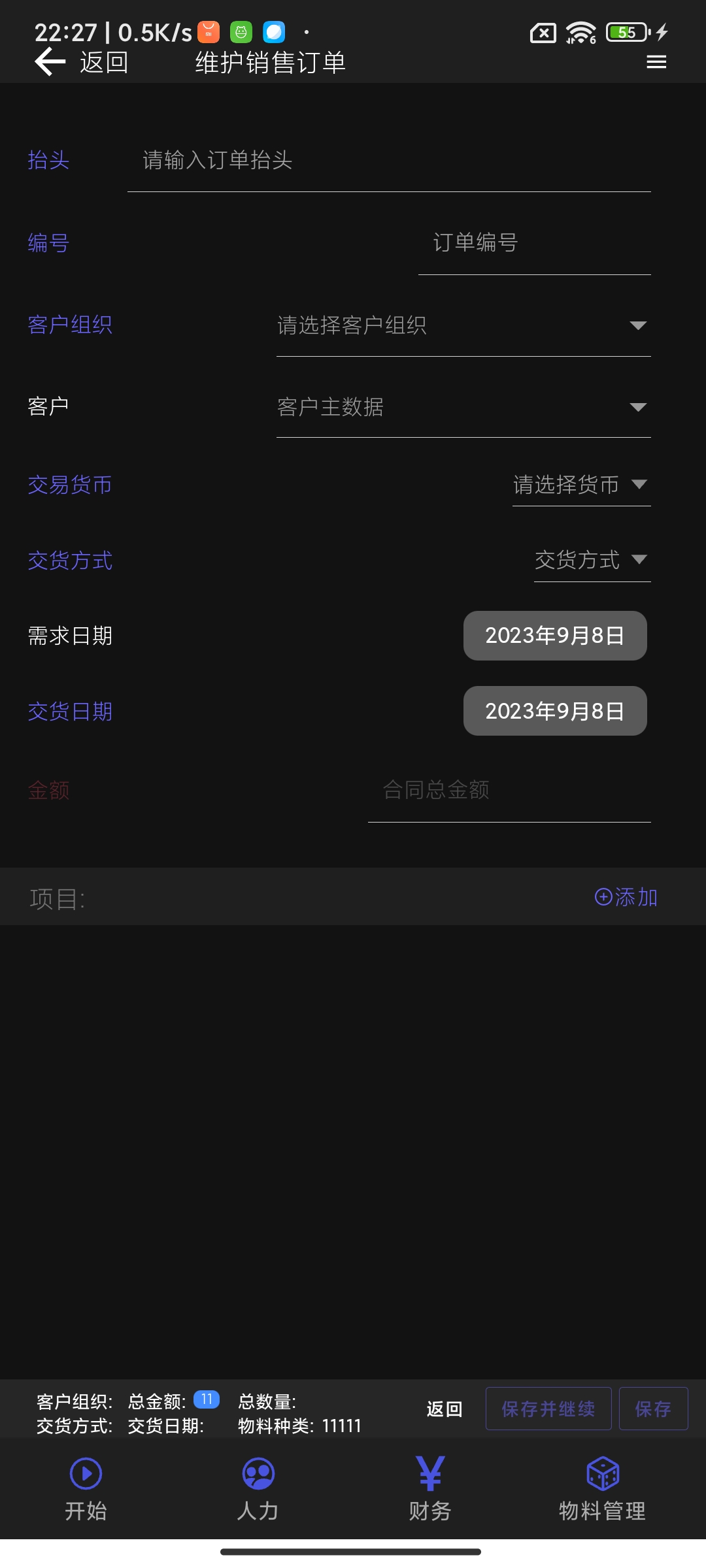Open the customer master data (客户主数据) dropdown
Screen dimensions: 706x1568
pos(463,407)
